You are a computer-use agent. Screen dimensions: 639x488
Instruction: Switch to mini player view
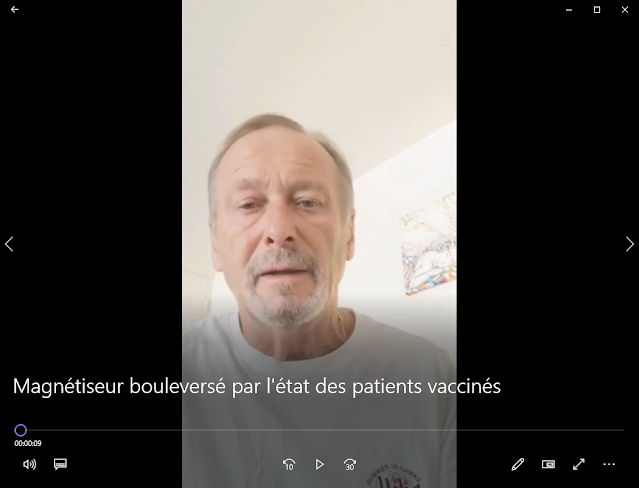pyautogui.click(x=548, y=464)
